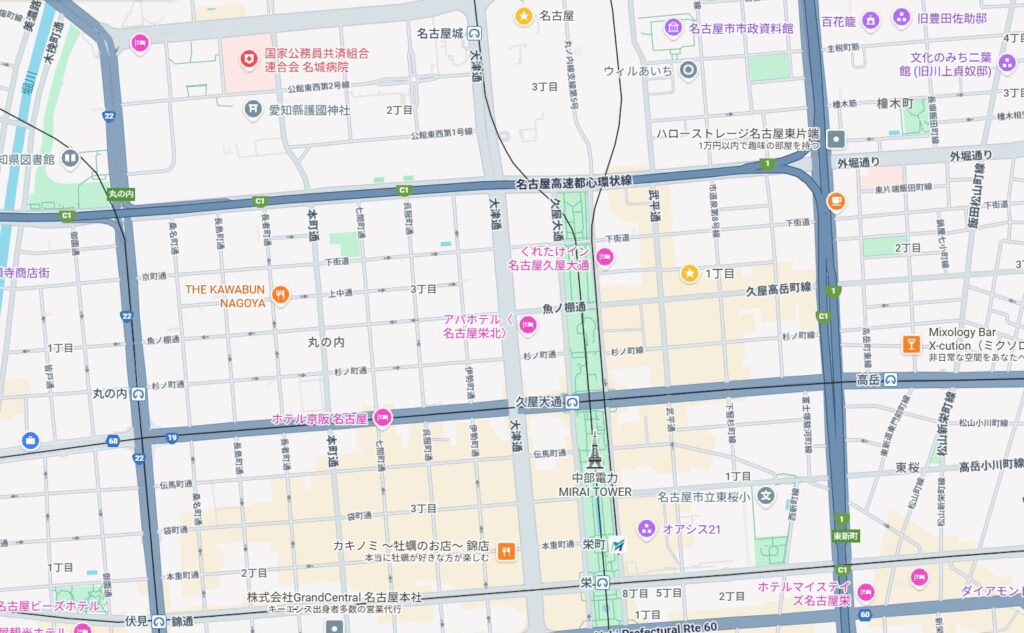Viewport: 1024px width, 633px height.
Task: Open the 株式会社GrandCentral 名古屋本社 pin
Action: pyautogui.click(x=335, y=626)
